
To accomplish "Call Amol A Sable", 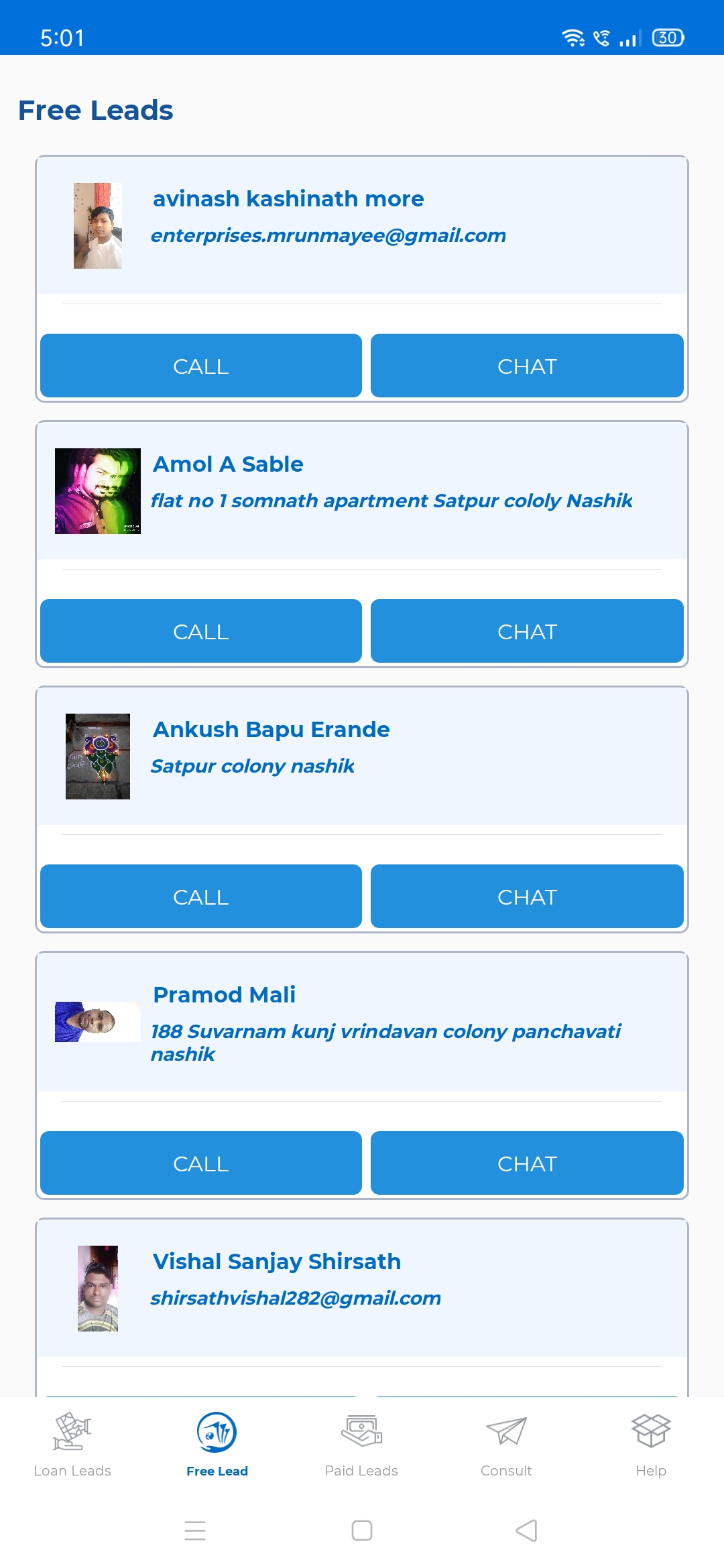I will pyautogui.click(x=201, y=631).
